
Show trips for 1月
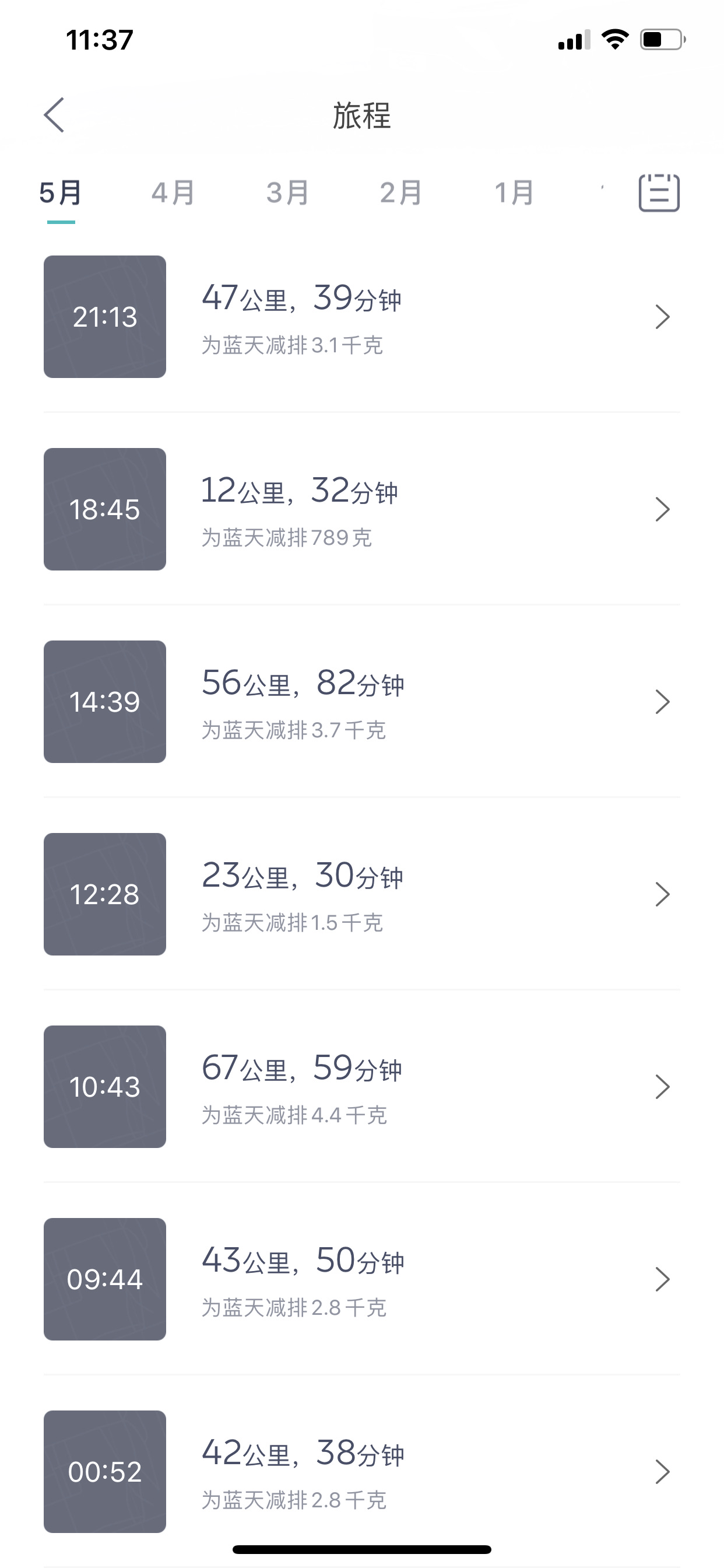514,193
